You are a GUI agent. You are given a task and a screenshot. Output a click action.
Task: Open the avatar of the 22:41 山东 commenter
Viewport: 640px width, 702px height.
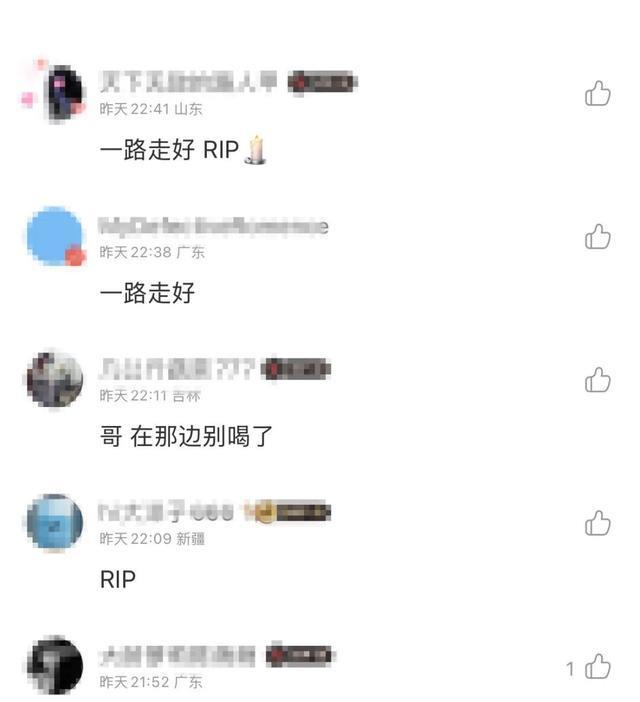pos(55,93)
